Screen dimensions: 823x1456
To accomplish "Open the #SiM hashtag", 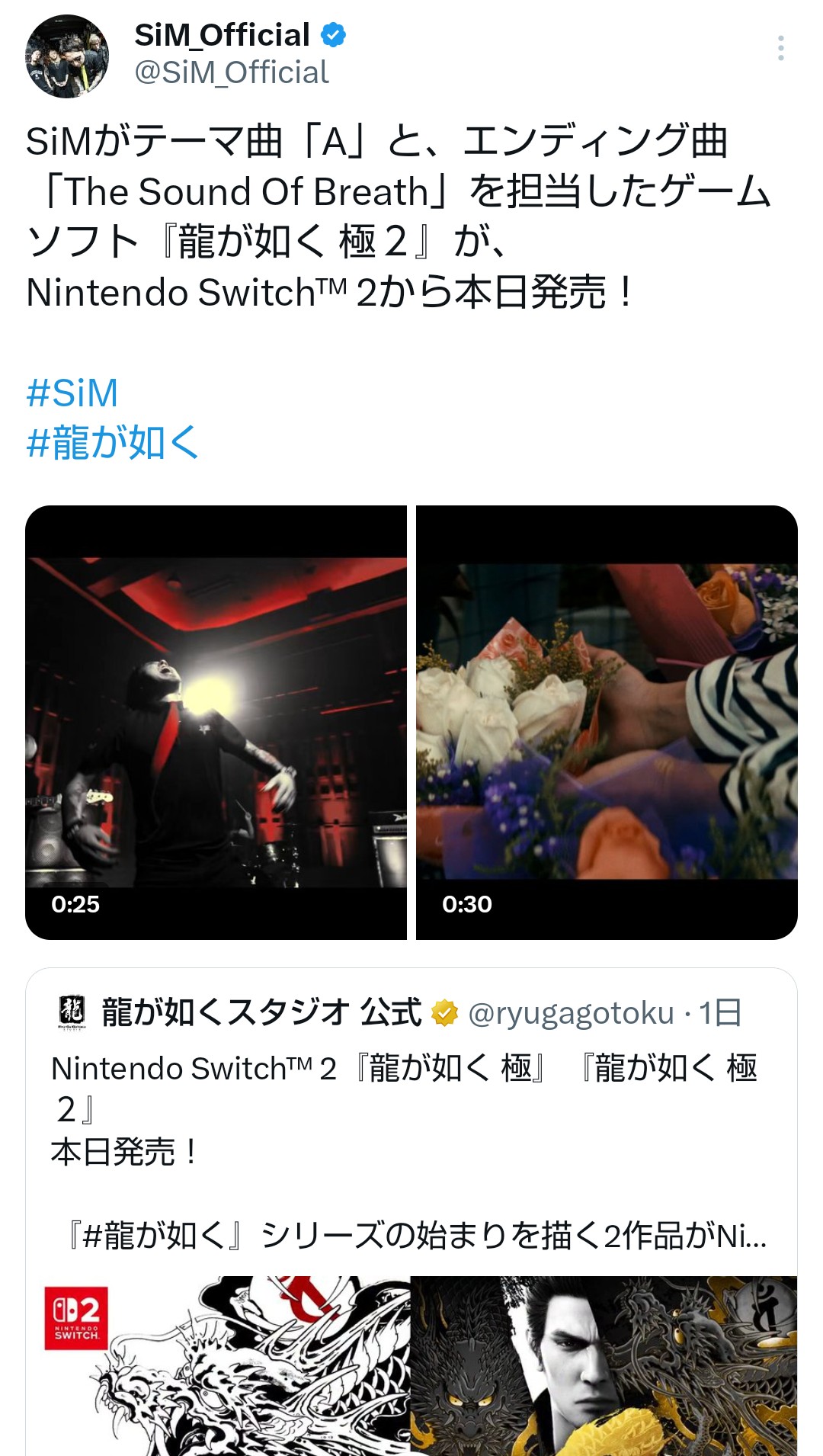I will (x=72, y=393).
